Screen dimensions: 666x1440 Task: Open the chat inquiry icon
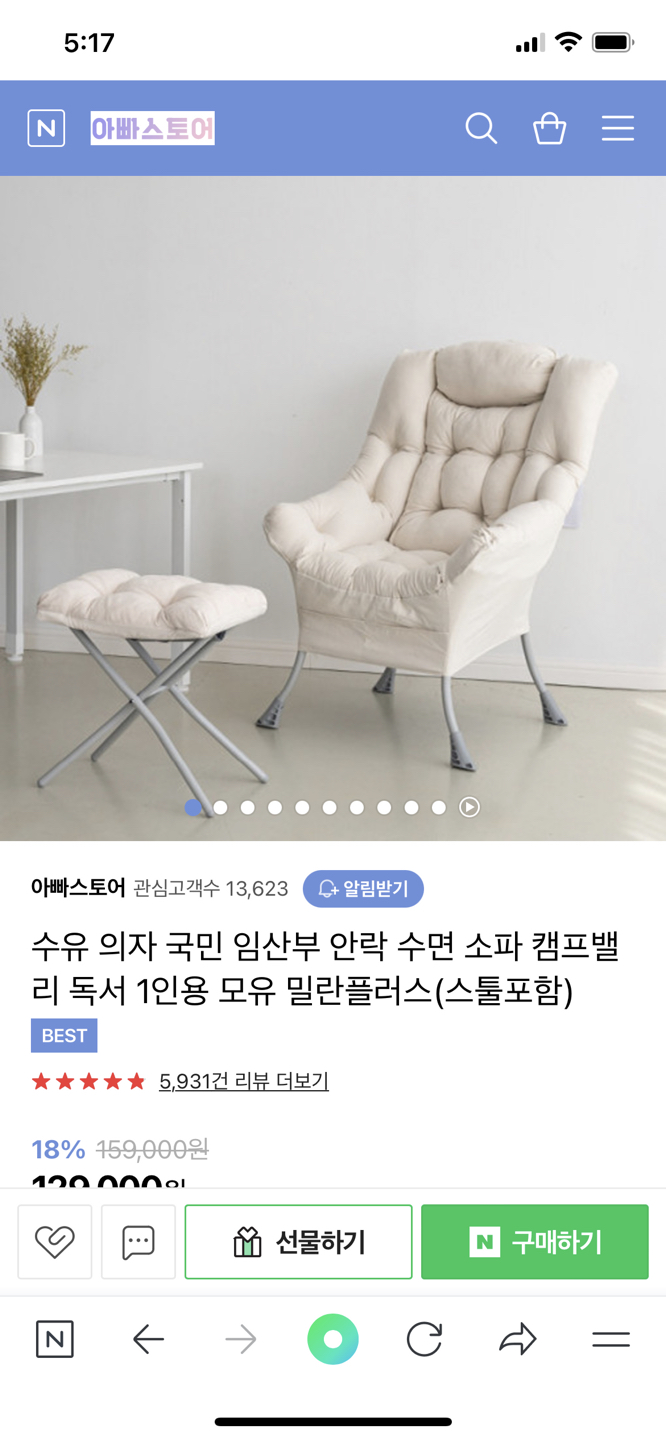138,1242
